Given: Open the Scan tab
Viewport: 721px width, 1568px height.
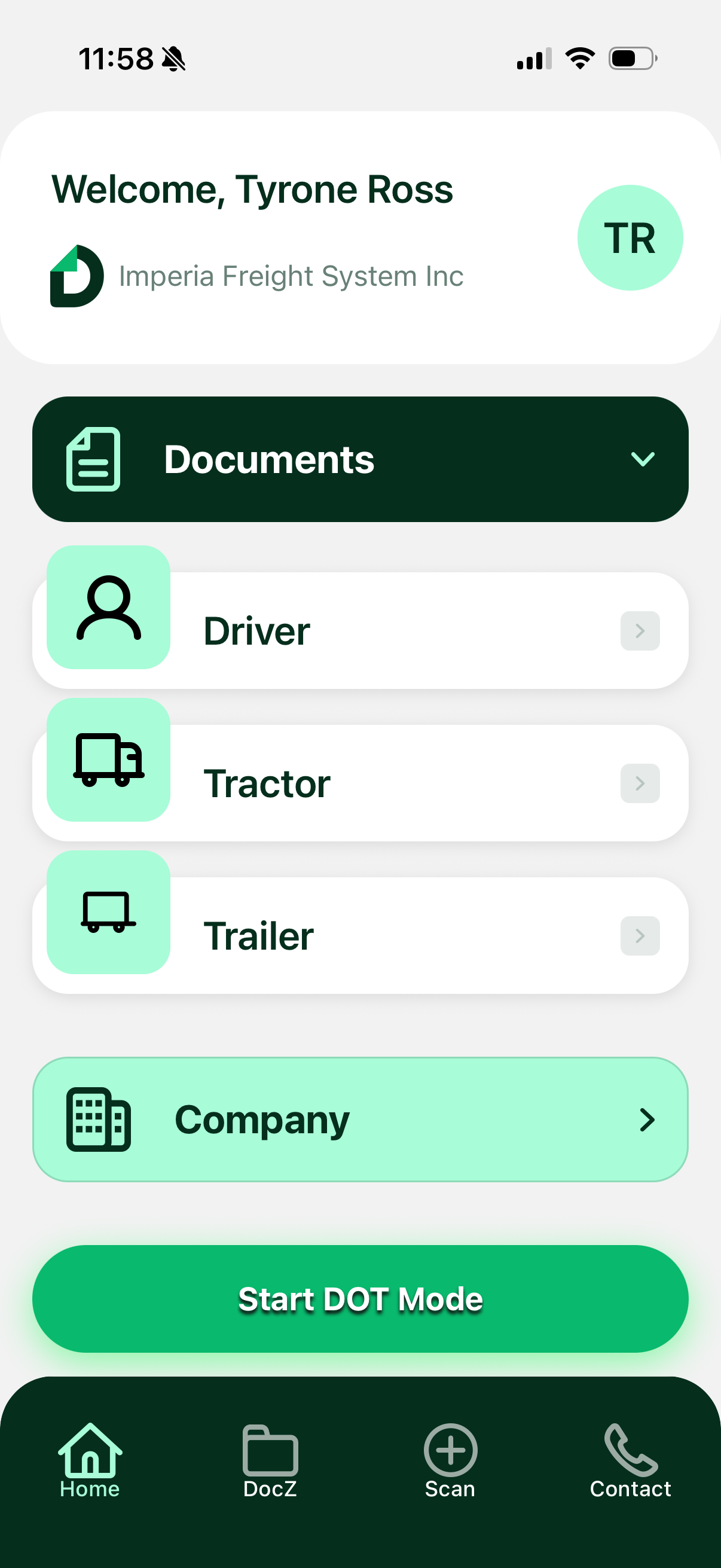Looking at the screenshot, I should (x=450, y=1461).
